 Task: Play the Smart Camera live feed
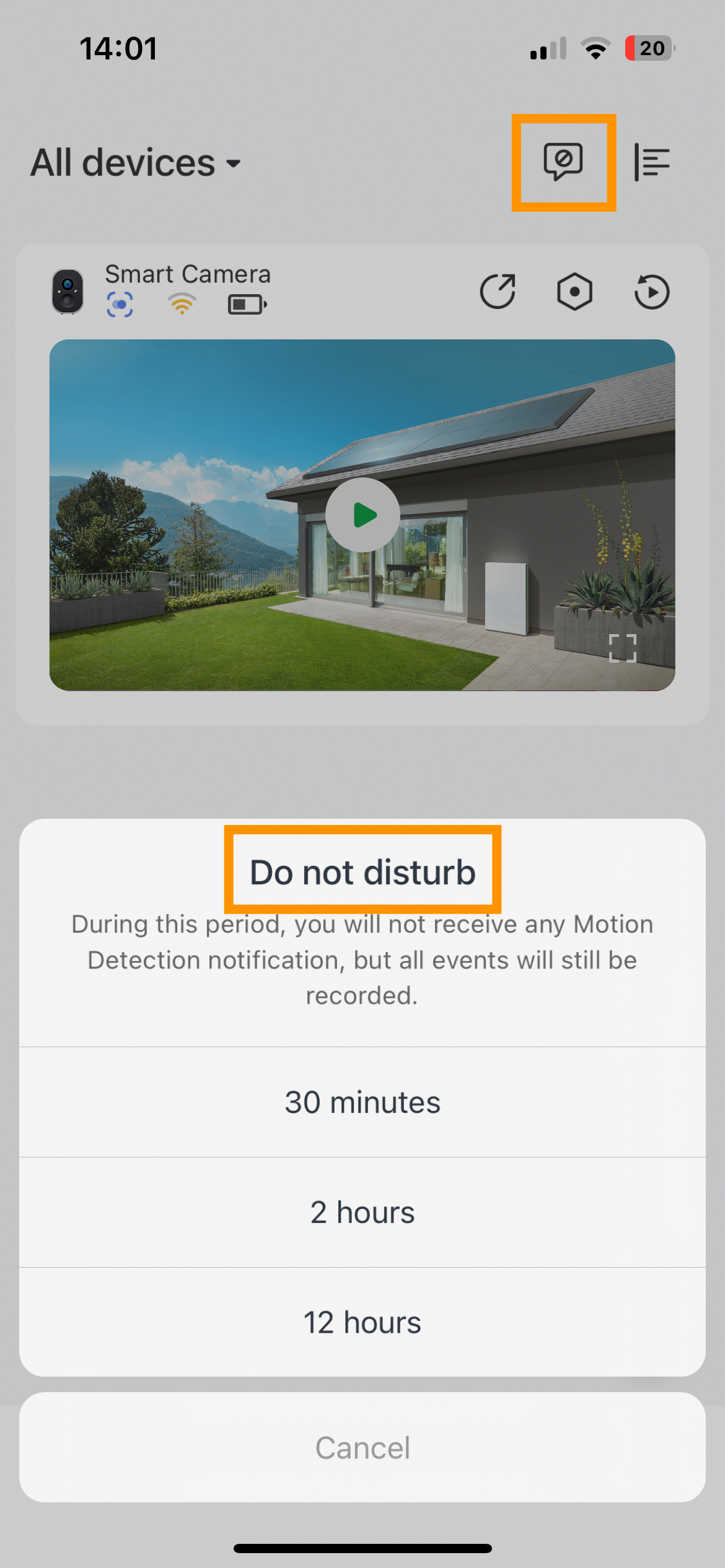click(x=362, y=515)
